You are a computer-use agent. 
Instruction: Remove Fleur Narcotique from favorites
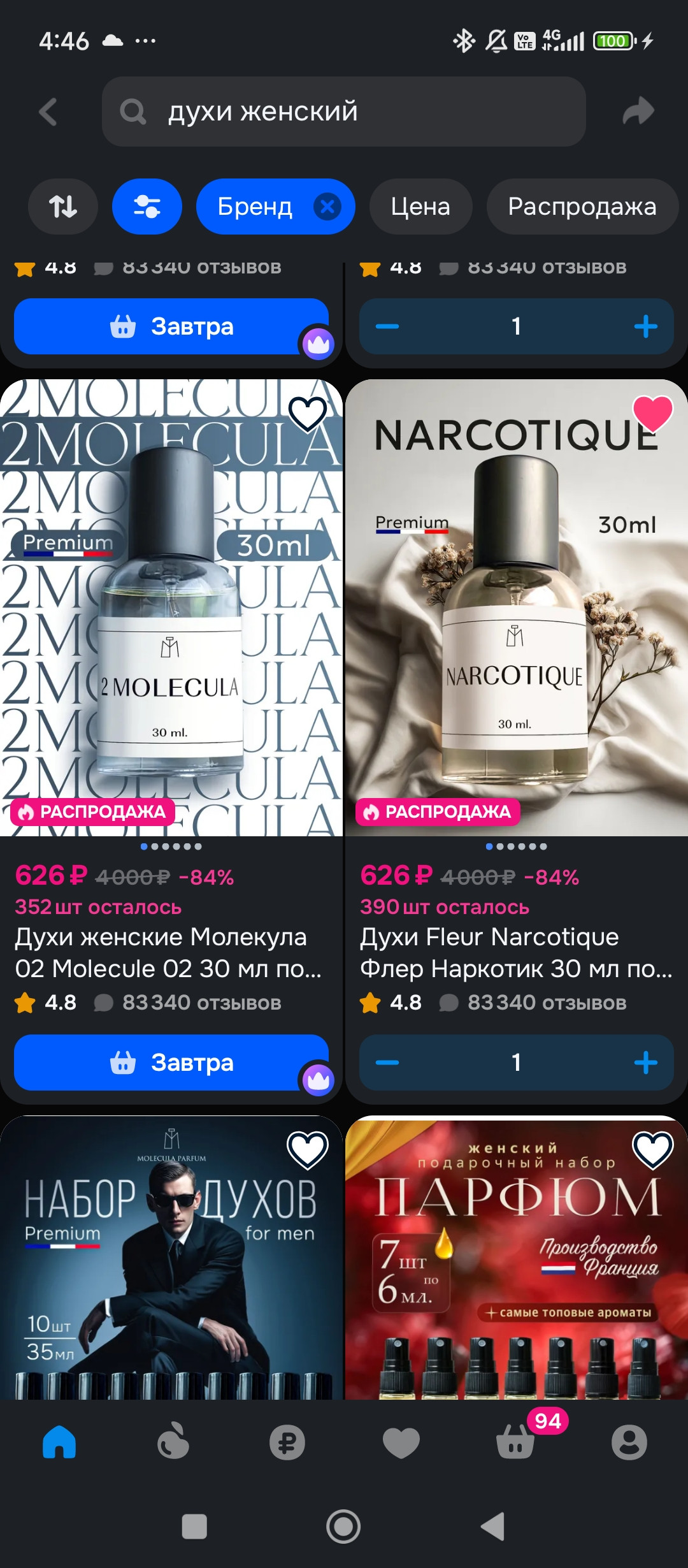[653, 414]
